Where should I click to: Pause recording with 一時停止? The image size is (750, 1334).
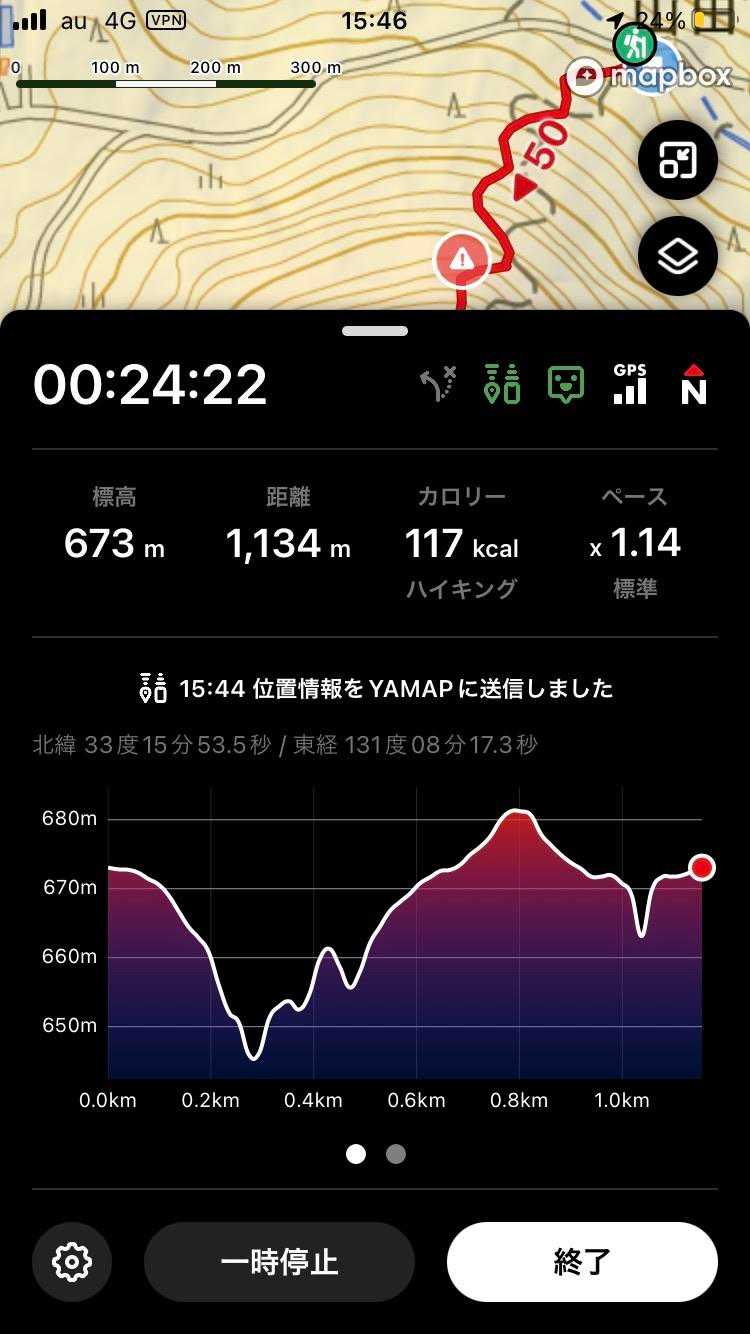[279, 1261]
